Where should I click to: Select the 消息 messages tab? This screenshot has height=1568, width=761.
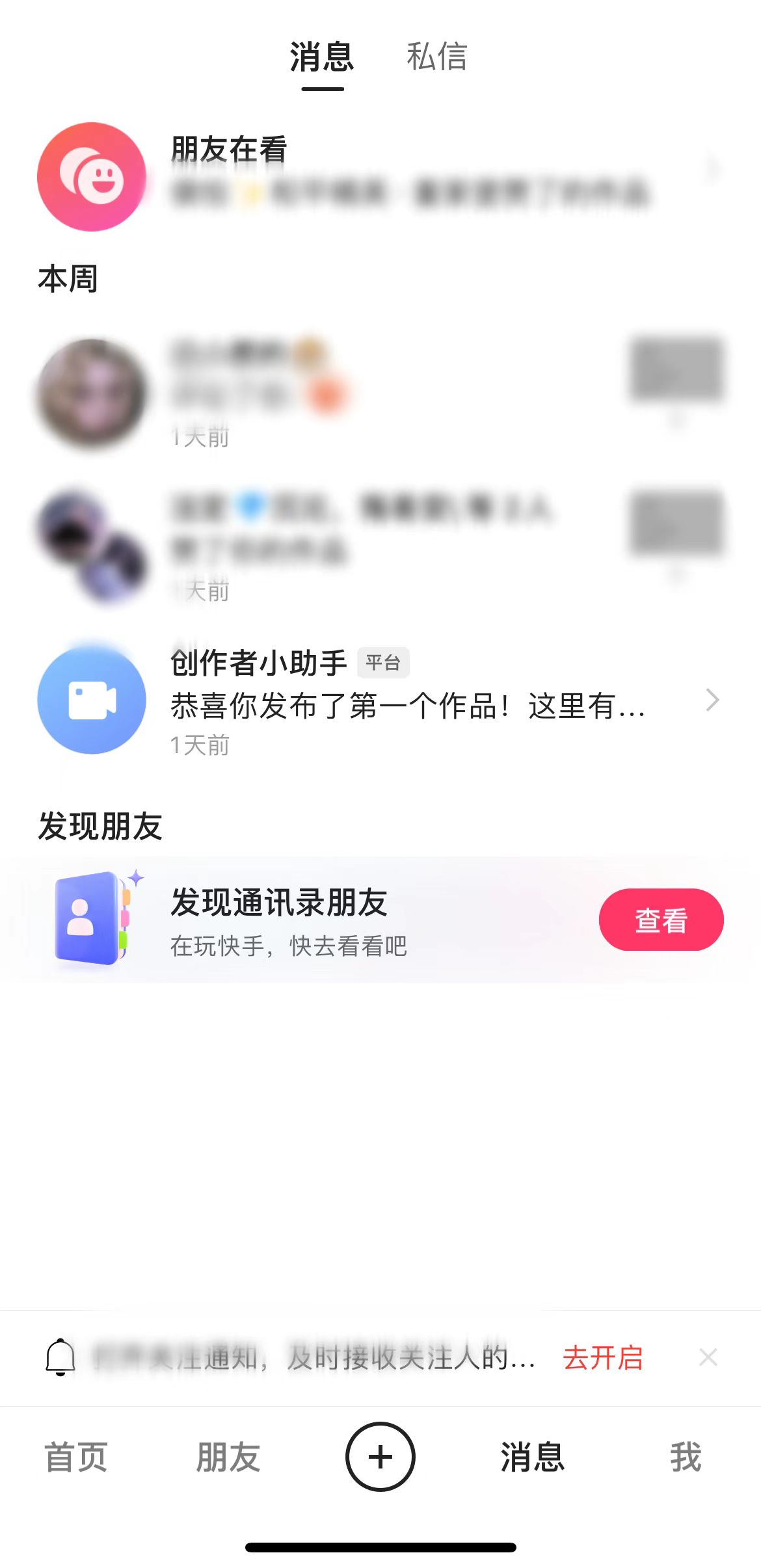tap(322, 59)
